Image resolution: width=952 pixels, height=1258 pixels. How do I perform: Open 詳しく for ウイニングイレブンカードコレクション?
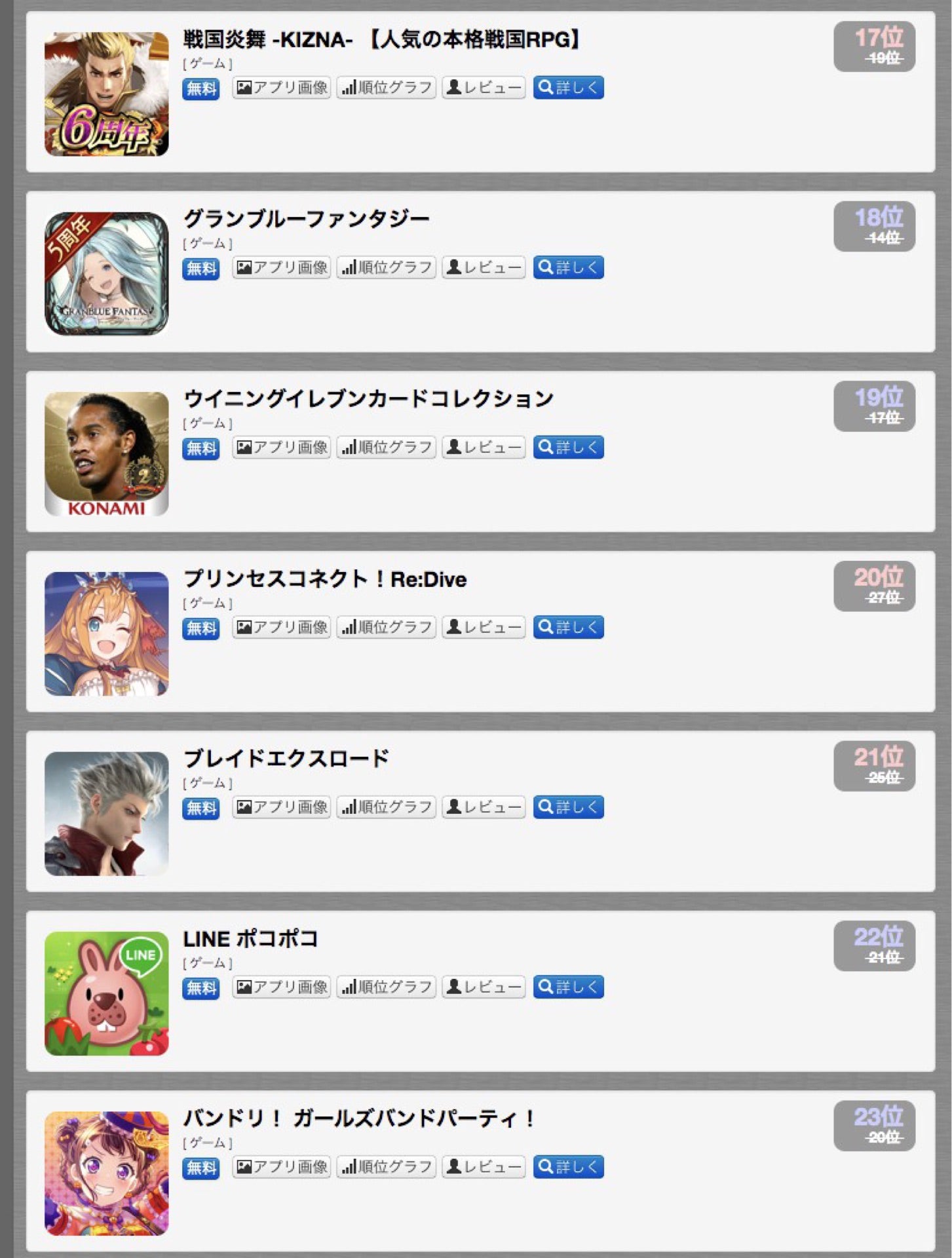[x=568, y=448]
